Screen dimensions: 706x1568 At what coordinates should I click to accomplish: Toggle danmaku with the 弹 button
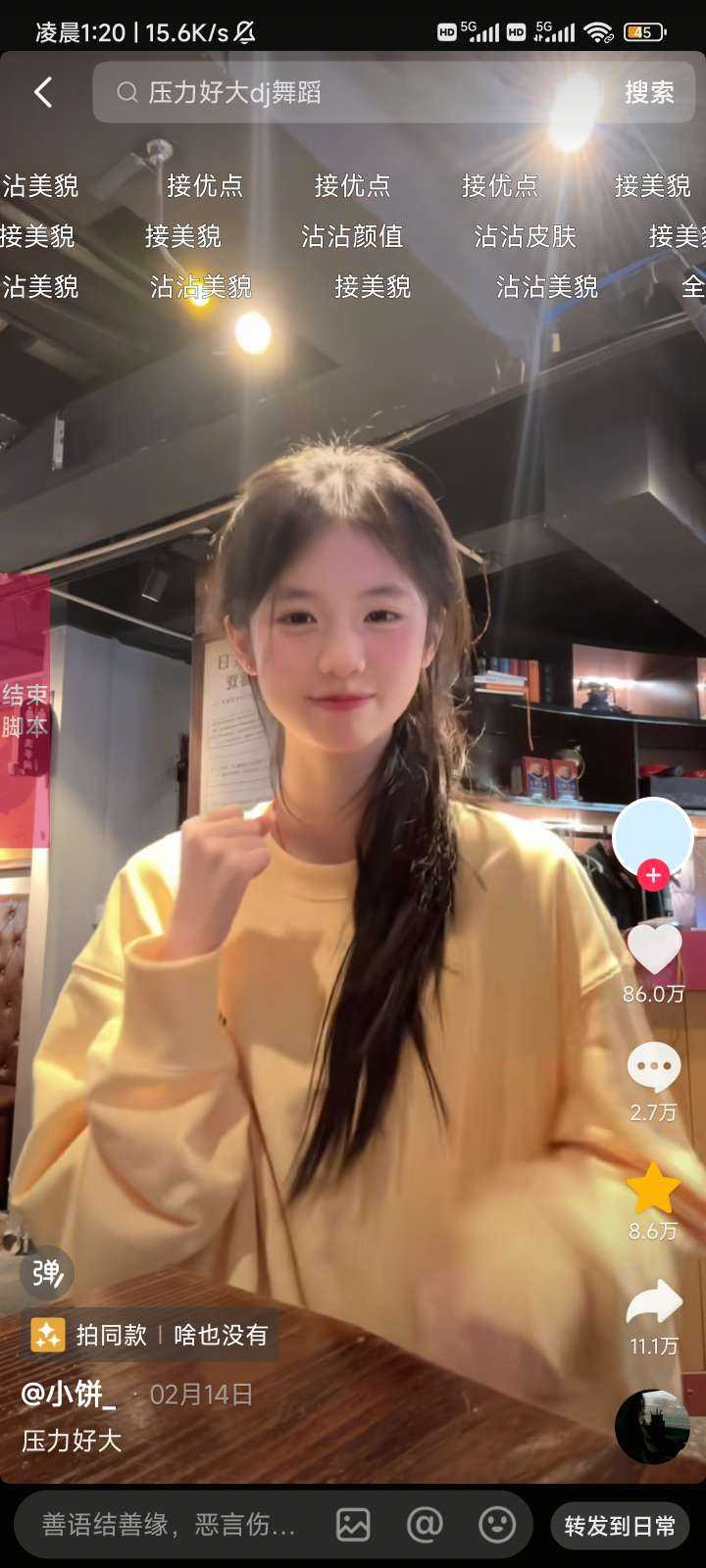tap(46, 1272)
